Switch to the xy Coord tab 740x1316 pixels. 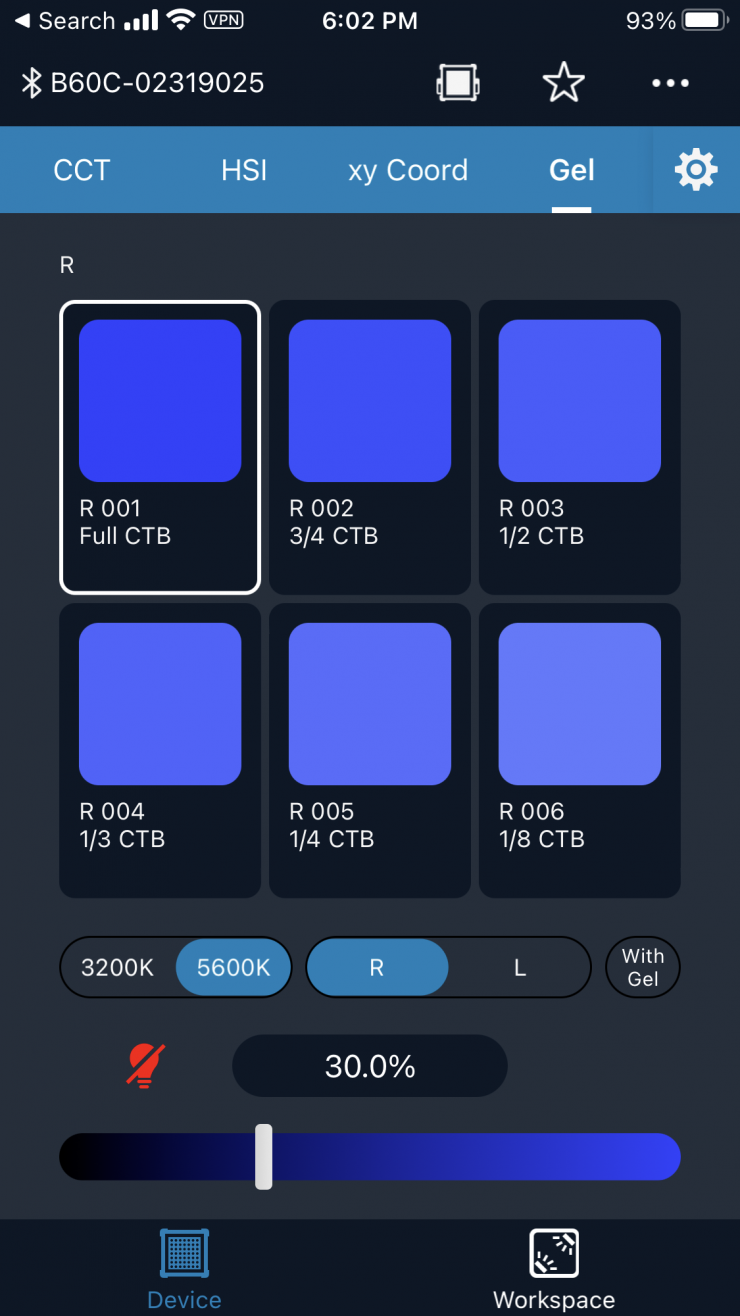point(408,170)
